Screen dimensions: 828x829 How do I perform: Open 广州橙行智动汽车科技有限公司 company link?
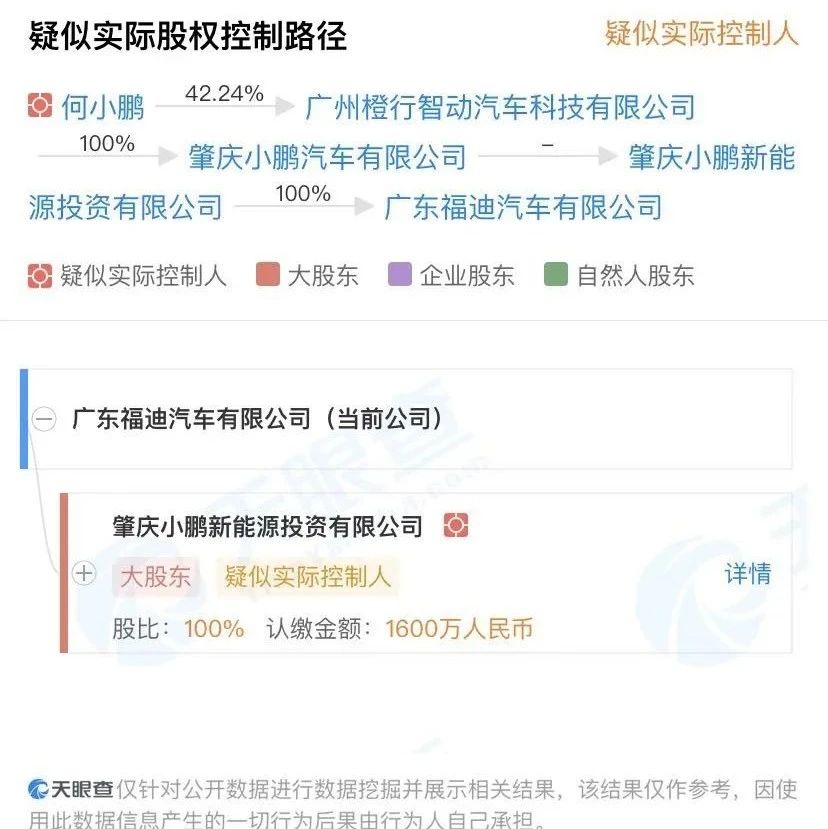pos(499,106)
